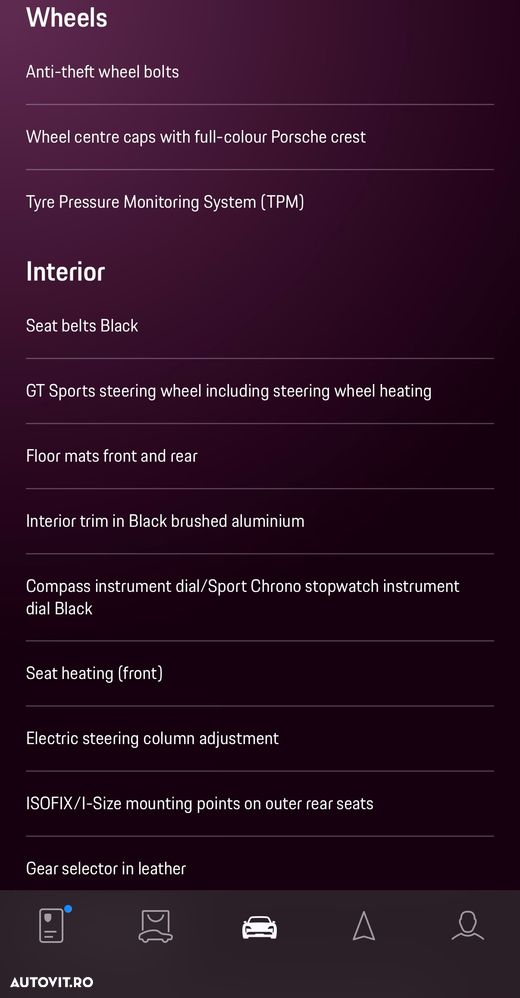Screen dimensions: 520x998
Task: Open the navigation arrow tab
Action: pos(363,926)
